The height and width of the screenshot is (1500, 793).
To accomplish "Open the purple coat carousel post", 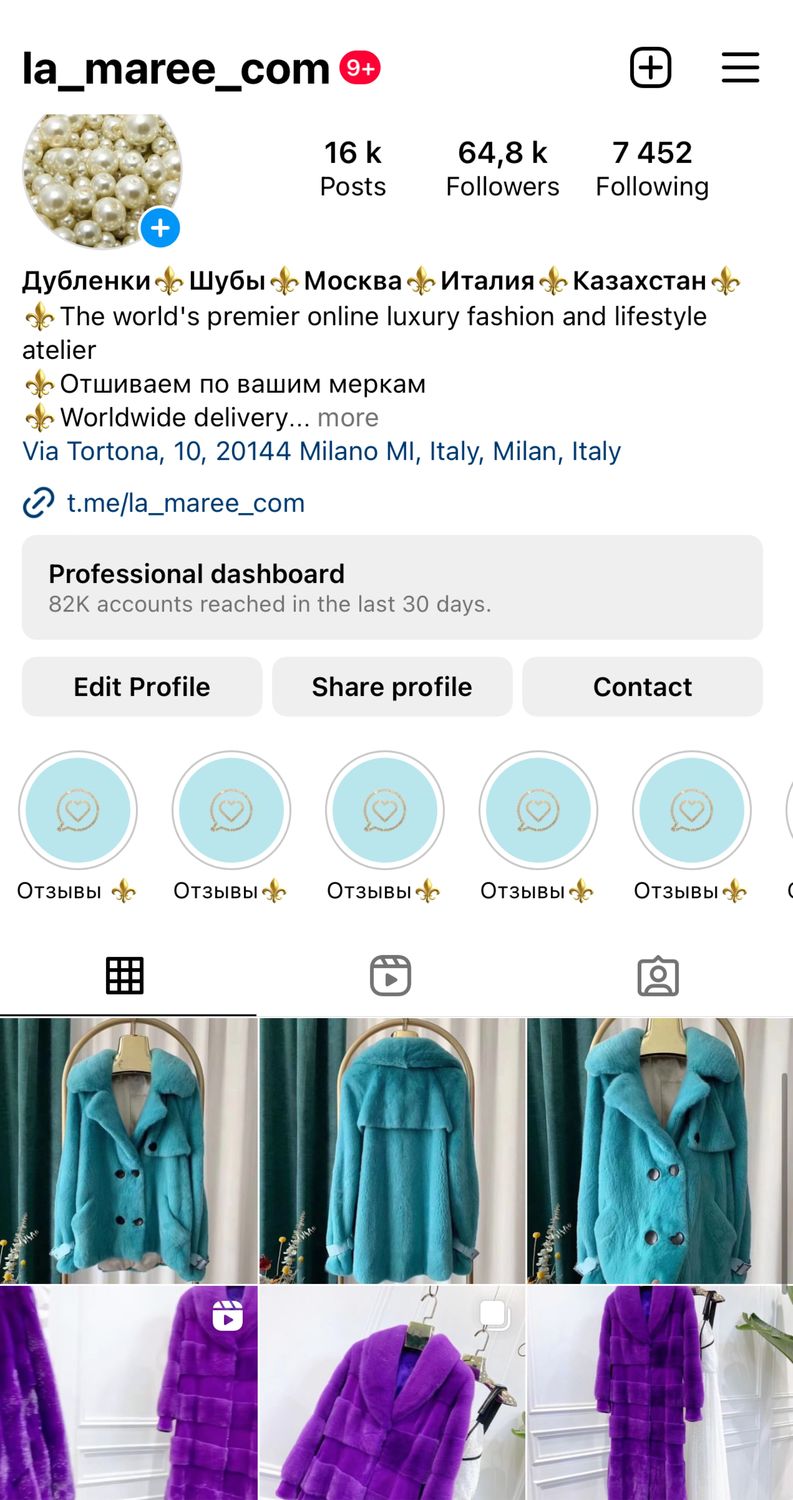I will coord(392,1393).
